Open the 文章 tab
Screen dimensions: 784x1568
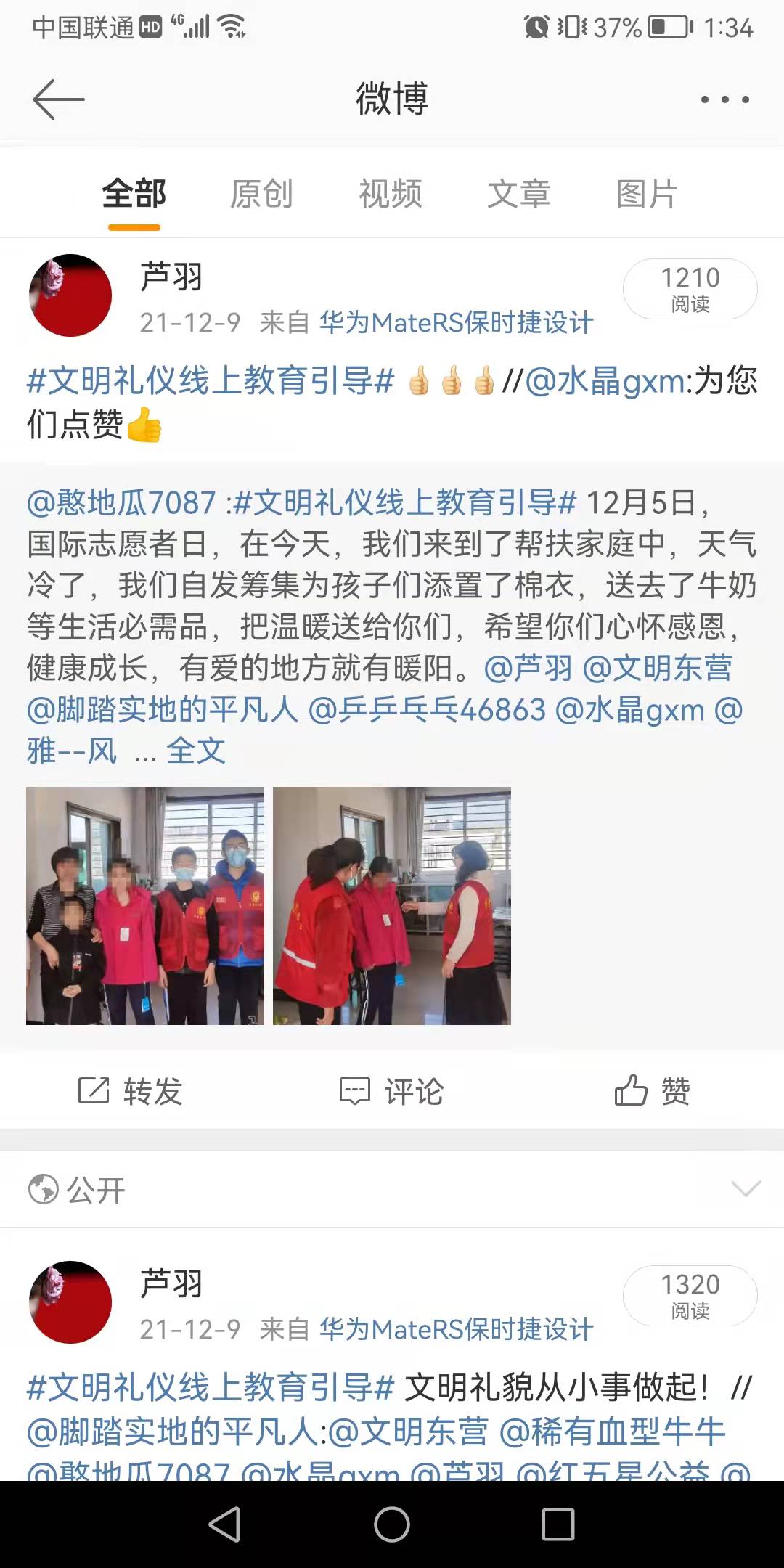518,194
